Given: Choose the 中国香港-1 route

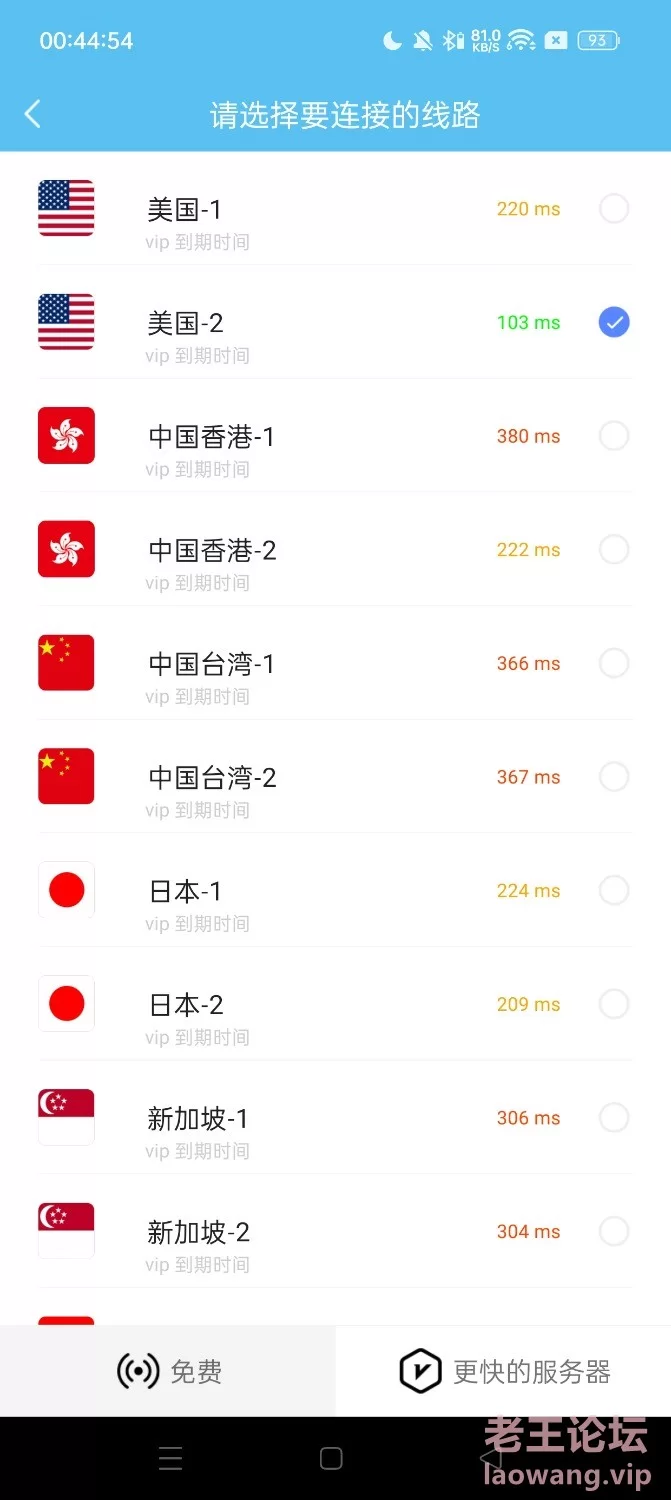Looking at the screenshot, I should click(335, 436).
